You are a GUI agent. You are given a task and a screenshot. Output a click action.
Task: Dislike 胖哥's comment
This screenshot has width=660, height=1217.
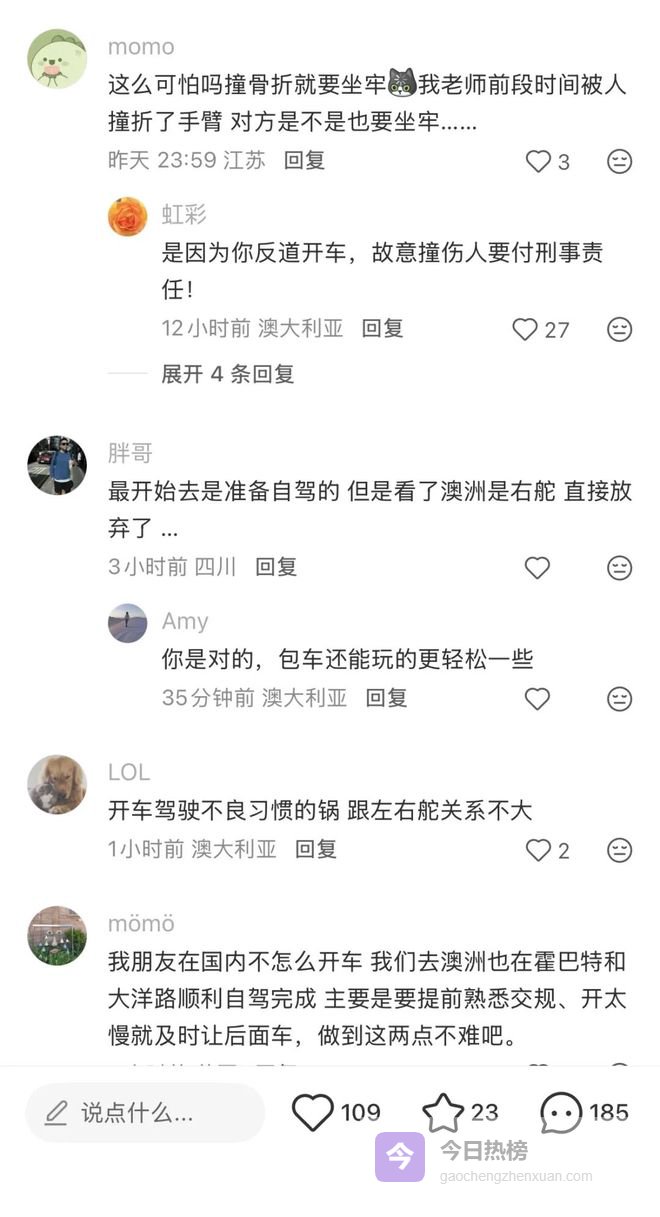click(620, 568)
